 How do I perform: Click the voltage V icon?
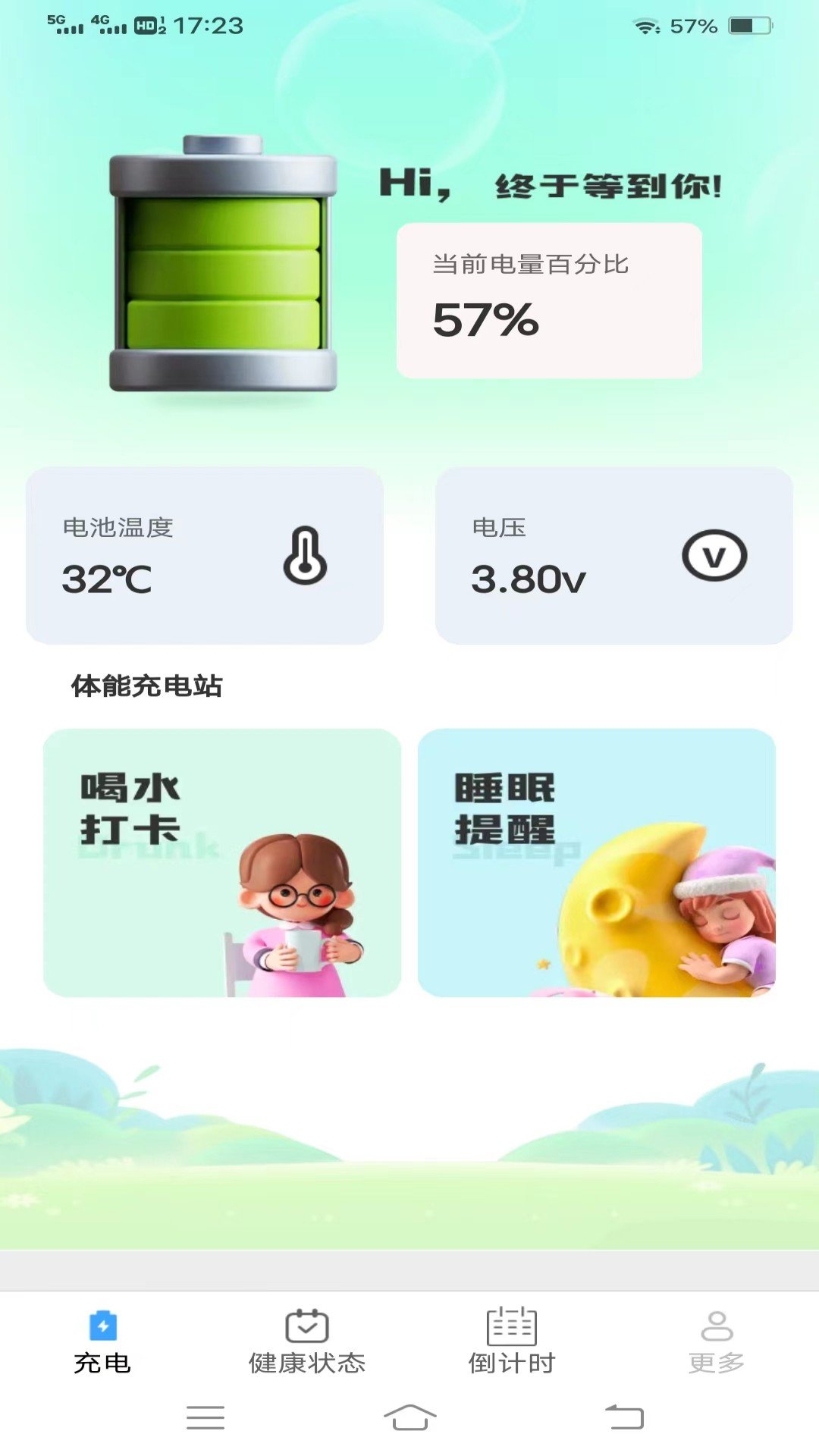714,556
